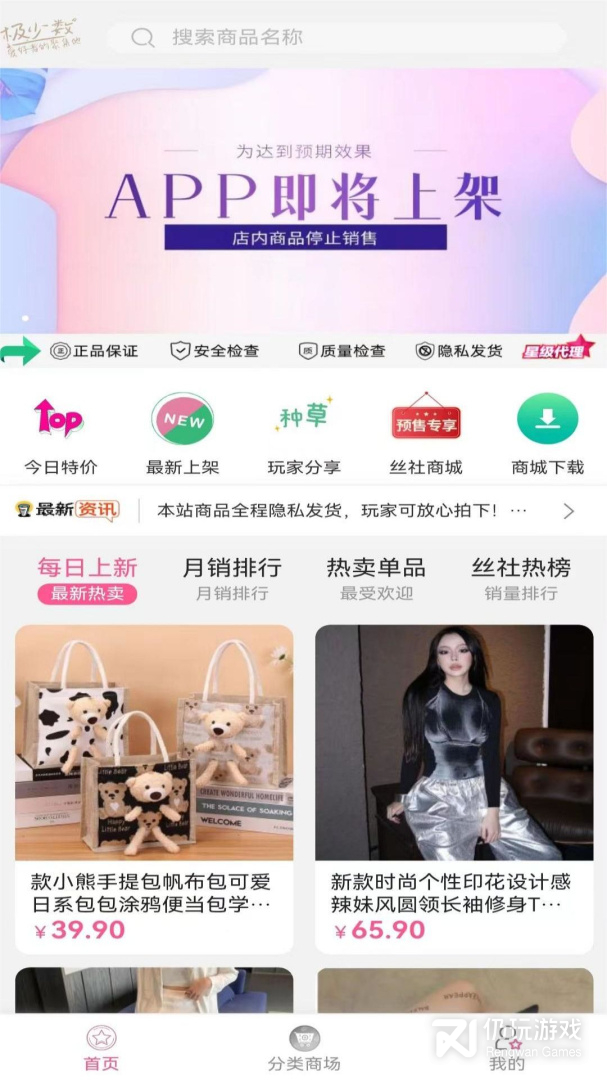Select the 每日上新 tab
The height and width of the screenshot is (1080, 607).
coord(88,579)
